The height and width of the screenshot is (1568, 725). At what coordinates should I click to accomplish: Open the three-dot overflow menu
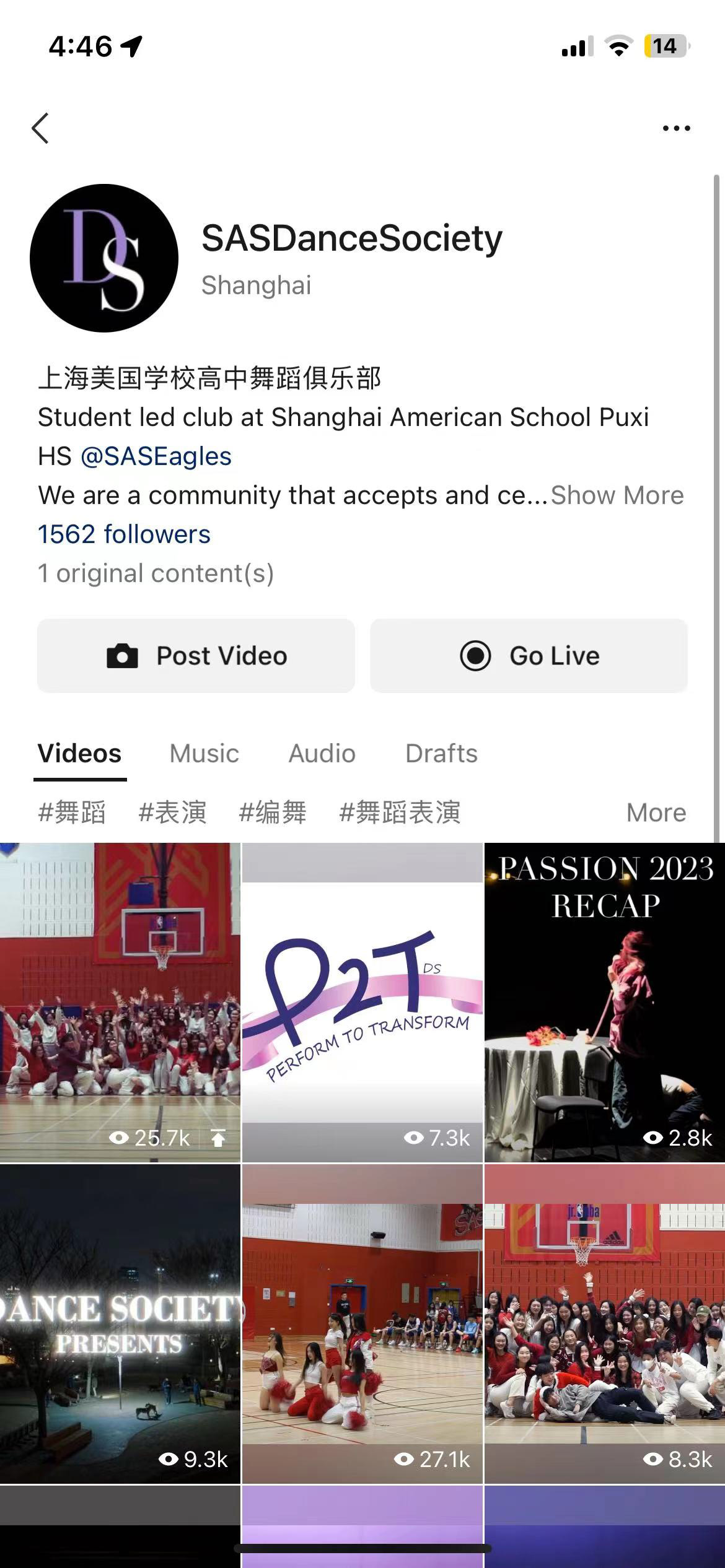click(676, 128)
